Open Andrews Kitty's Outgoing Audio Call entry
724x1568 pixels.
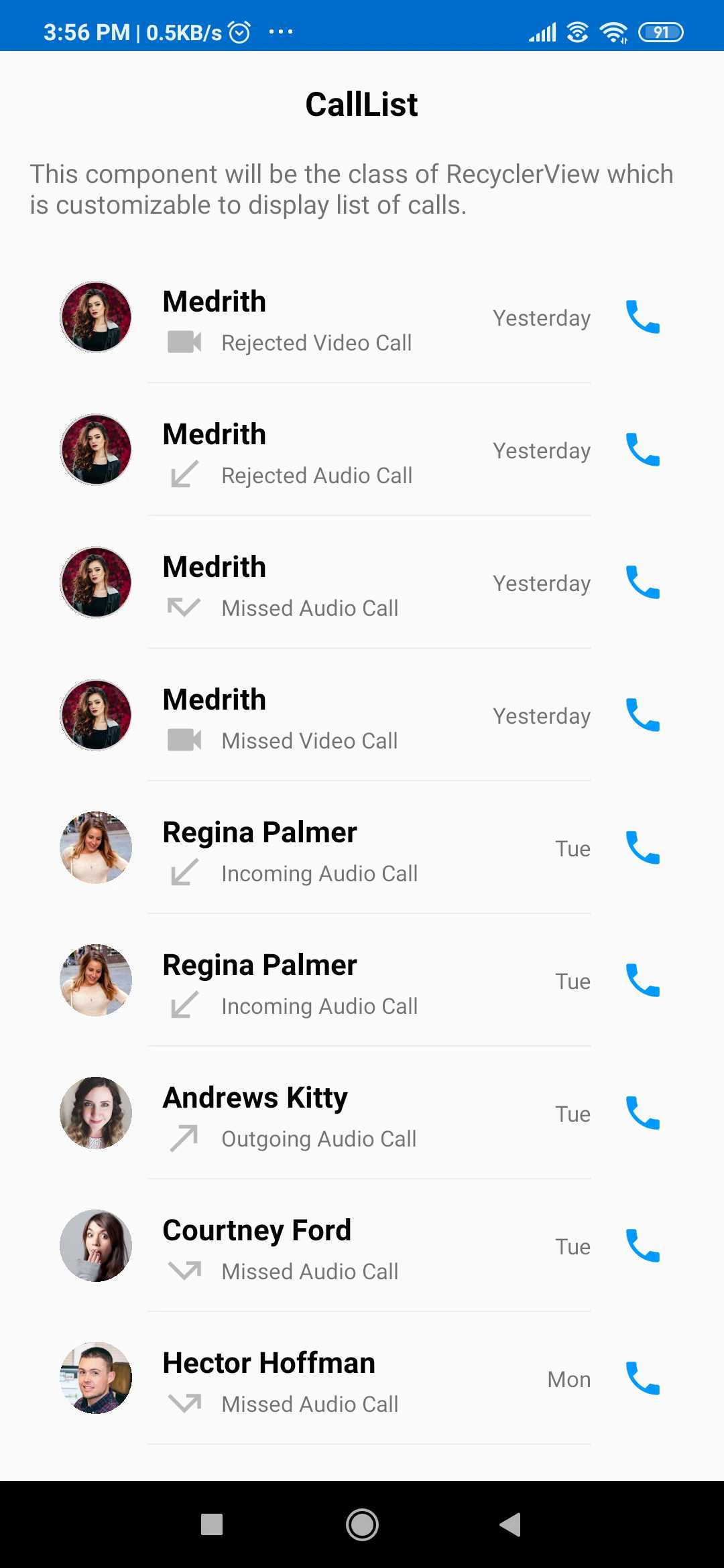tap(322, 1114)
